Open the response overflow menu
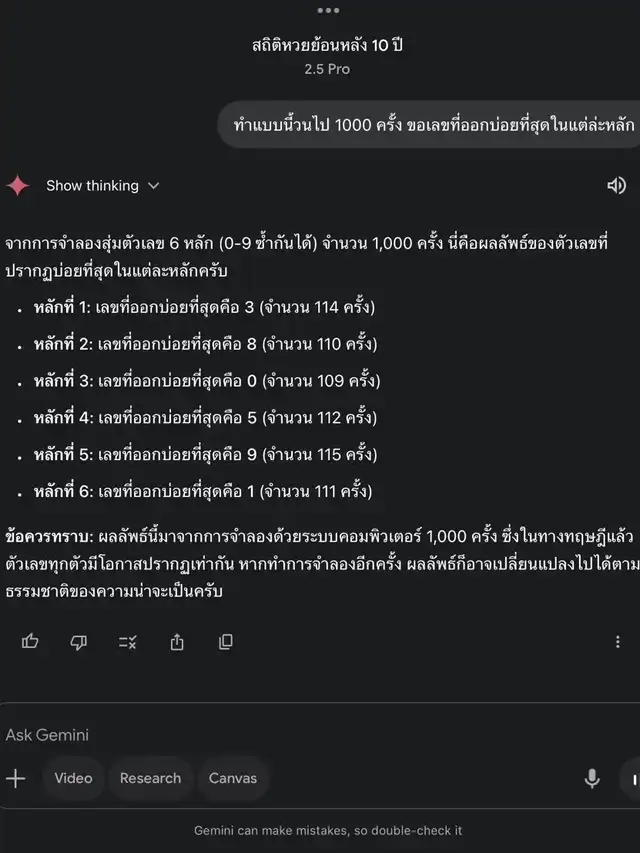The width and height of the screenshot is (640, 853). pyautogui.click(x=618, y=642)
